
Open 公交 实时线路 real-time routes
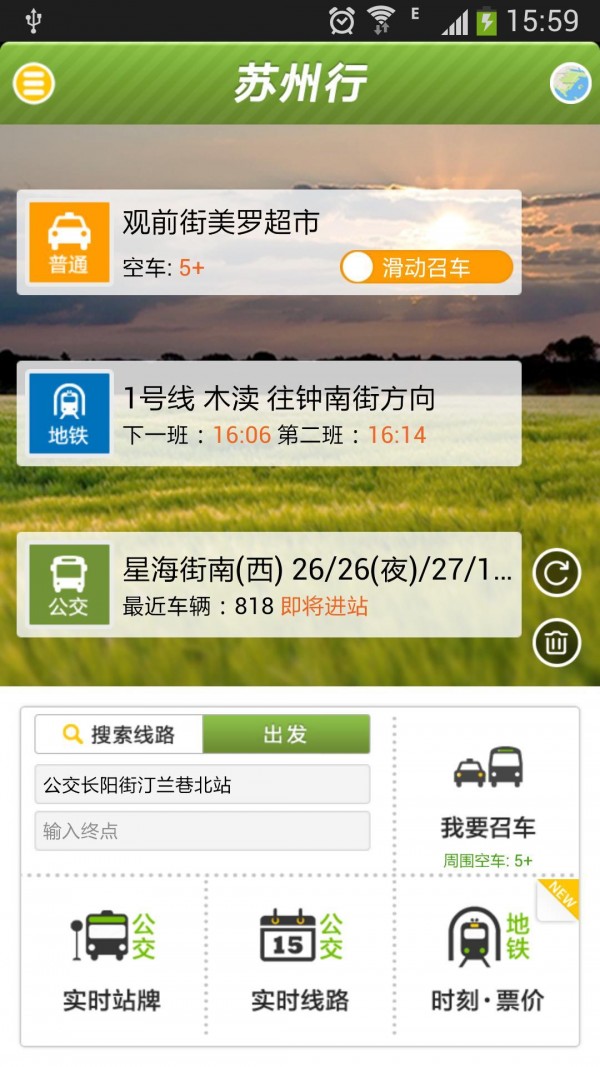click(300, 960)
